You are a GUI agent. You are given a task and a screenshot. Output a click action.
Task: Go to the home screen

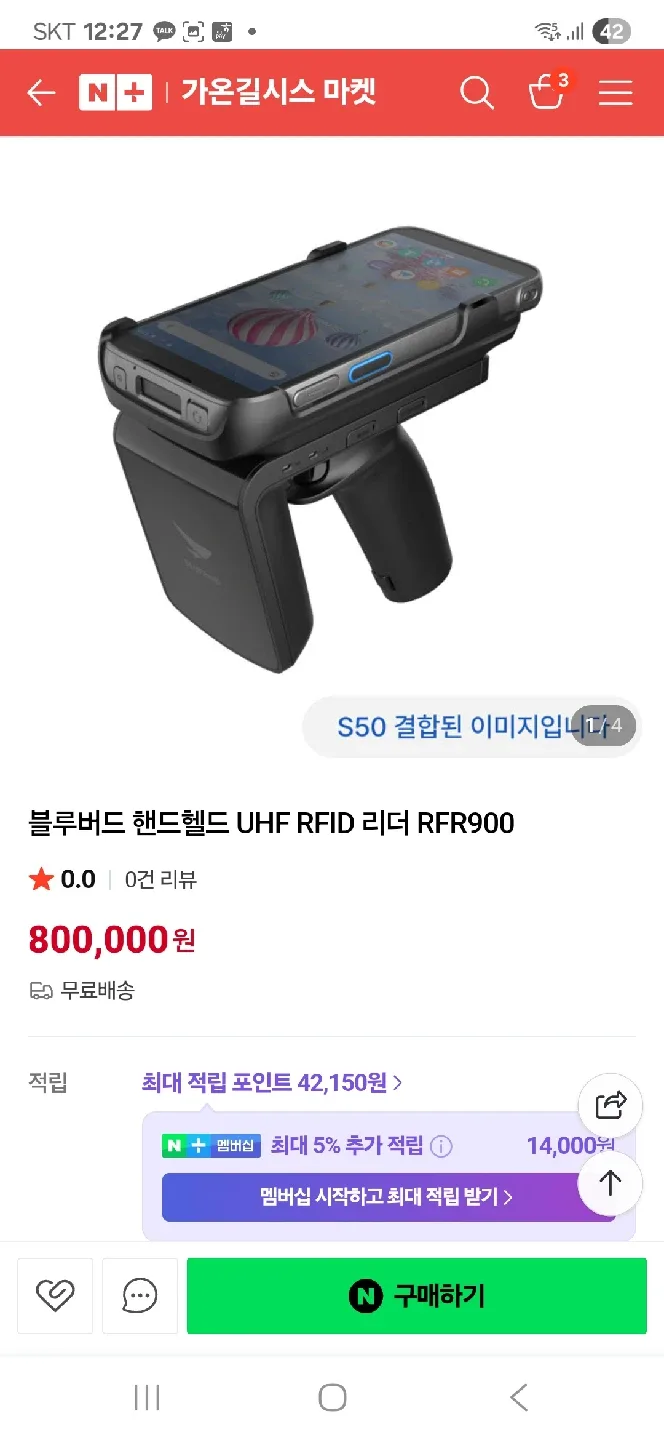tap(332, 1398)
